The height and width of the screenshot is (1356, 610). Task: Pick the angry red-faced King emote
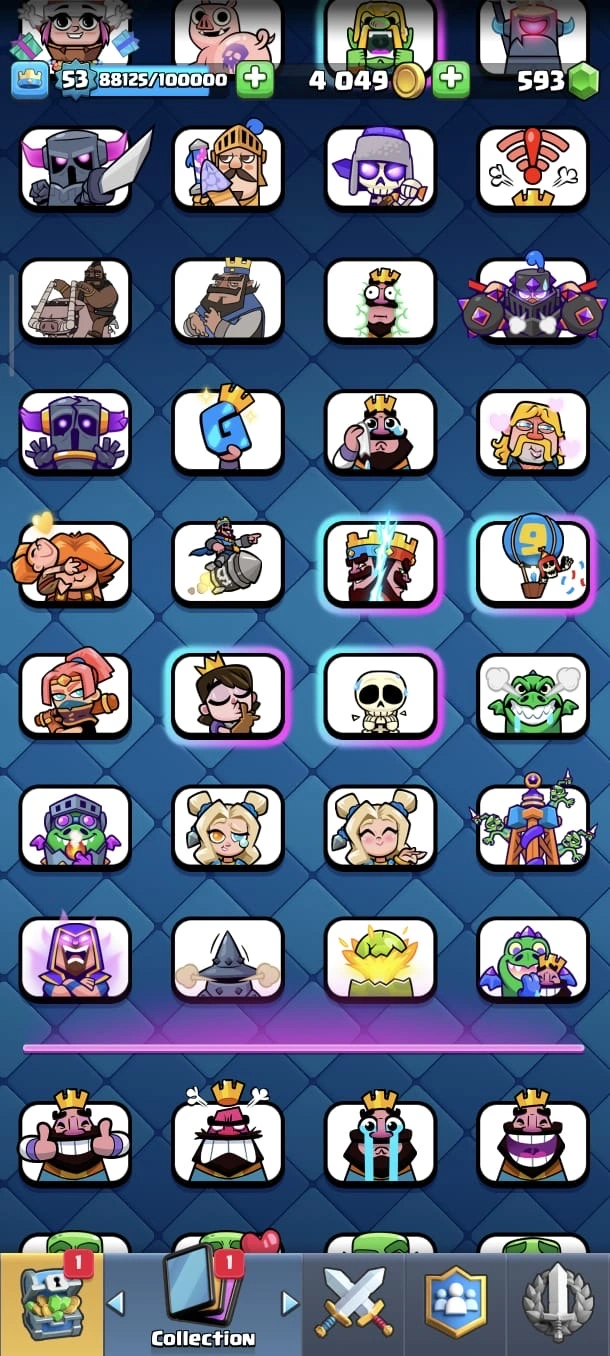coord(228,1142)
